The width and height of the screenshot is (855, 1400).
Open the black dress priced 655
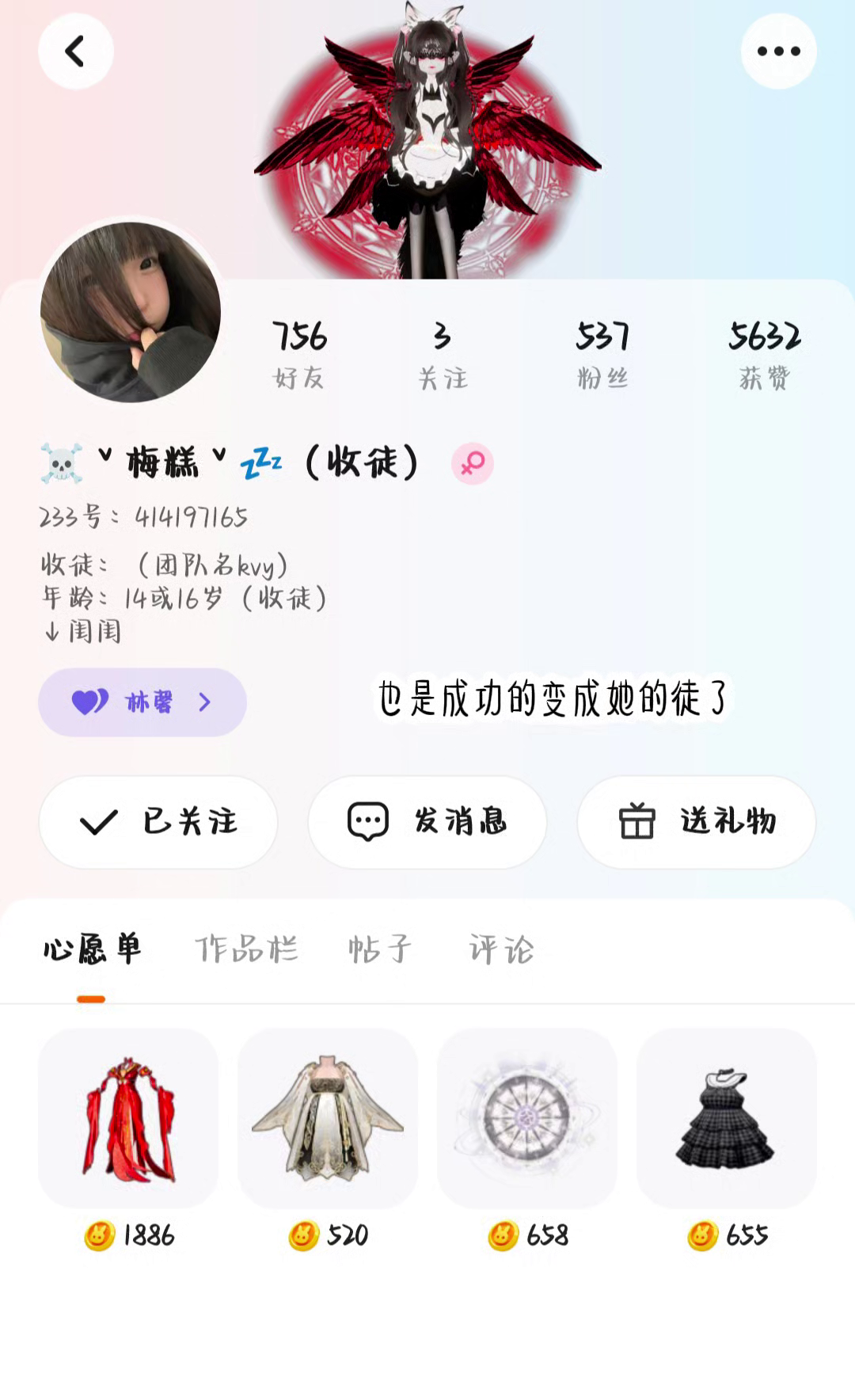pos(727,1118)
